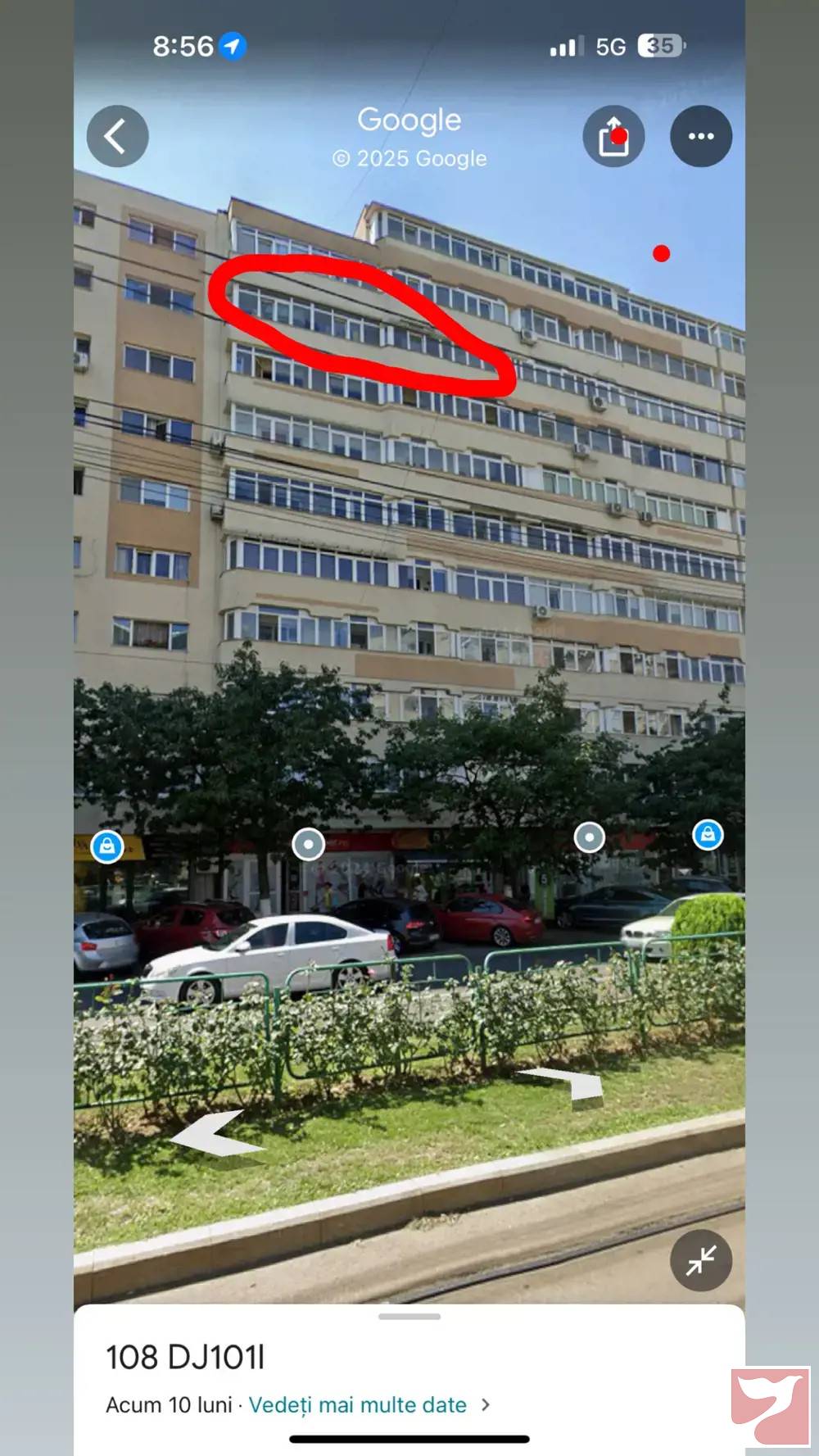
Task: Open the three-dot overflow menu
Action: (701, 137)
